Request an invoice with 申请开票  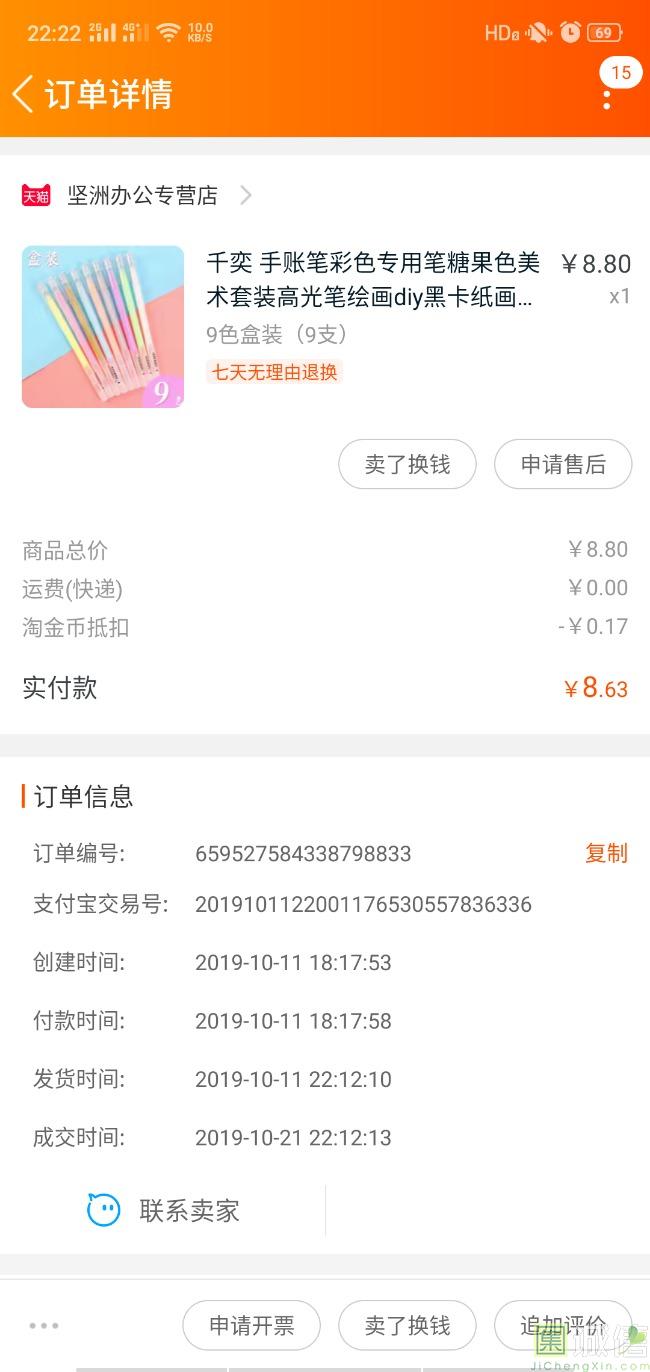251,1326
